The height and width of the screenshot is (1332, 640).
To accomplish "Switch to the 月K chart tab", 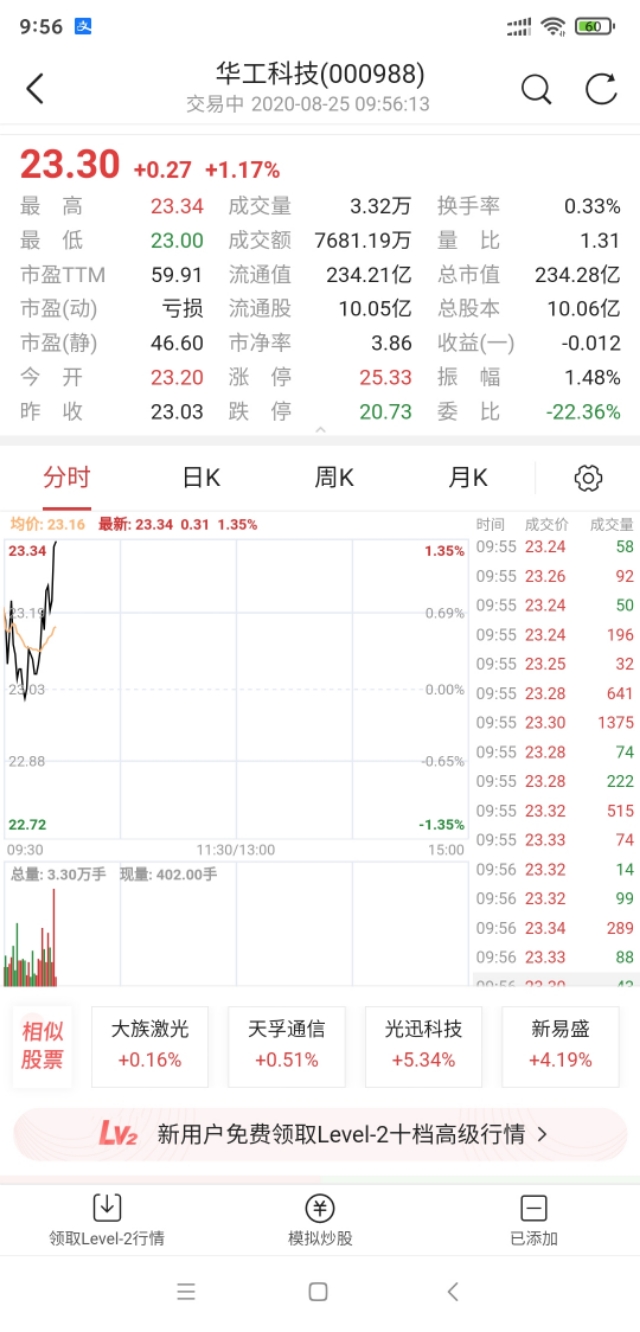I will [468, 478].
